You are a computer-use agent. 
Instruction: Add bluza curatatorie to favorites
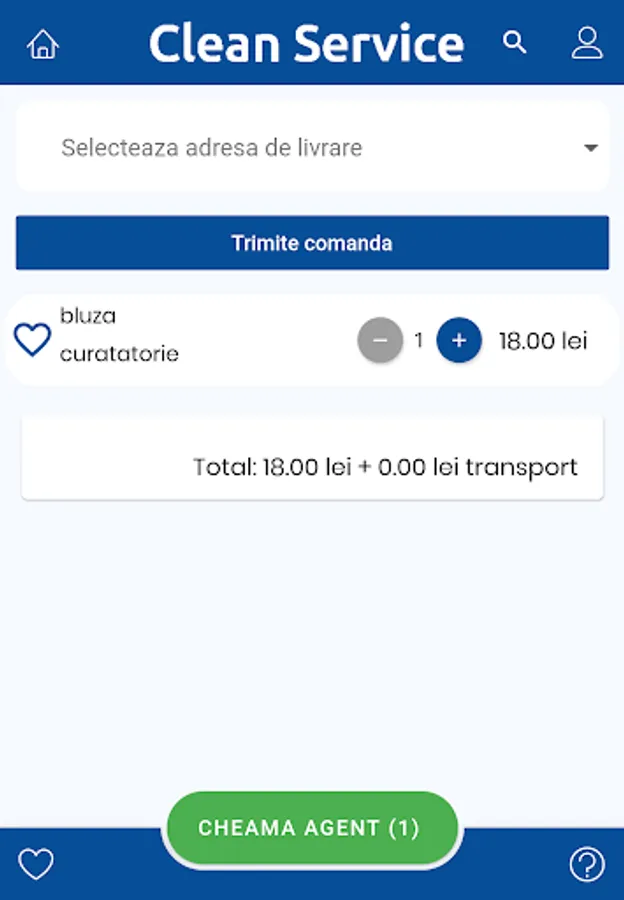coord(32,340)
